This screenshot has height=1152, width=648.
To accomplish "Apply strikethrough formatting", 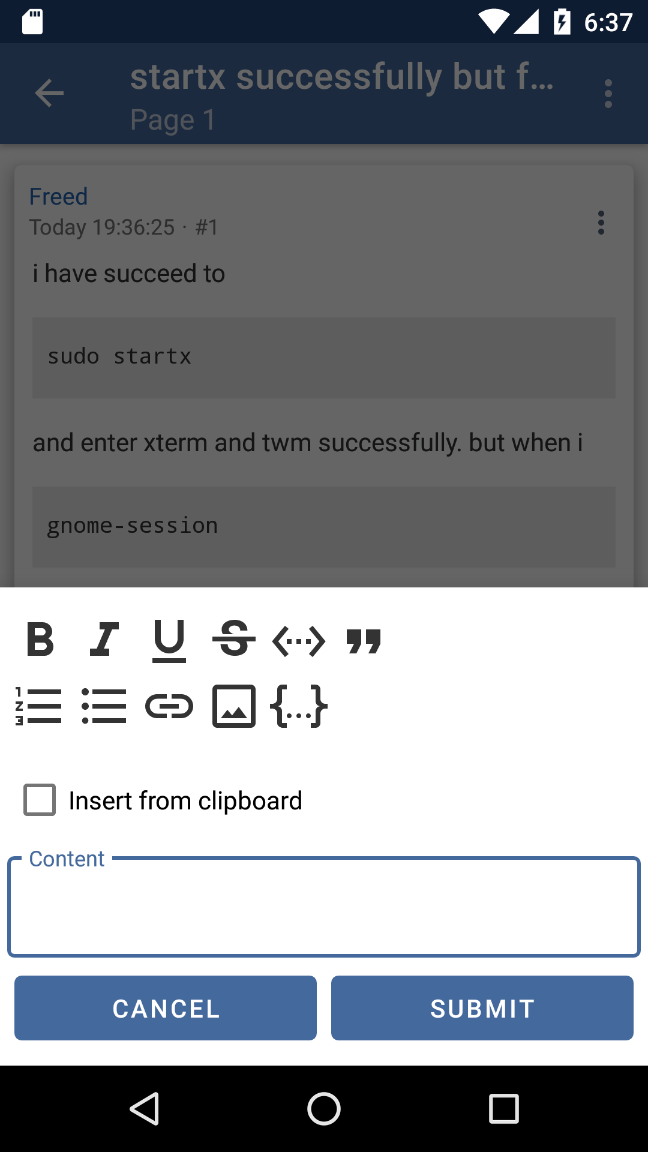I will click(234, 640).
